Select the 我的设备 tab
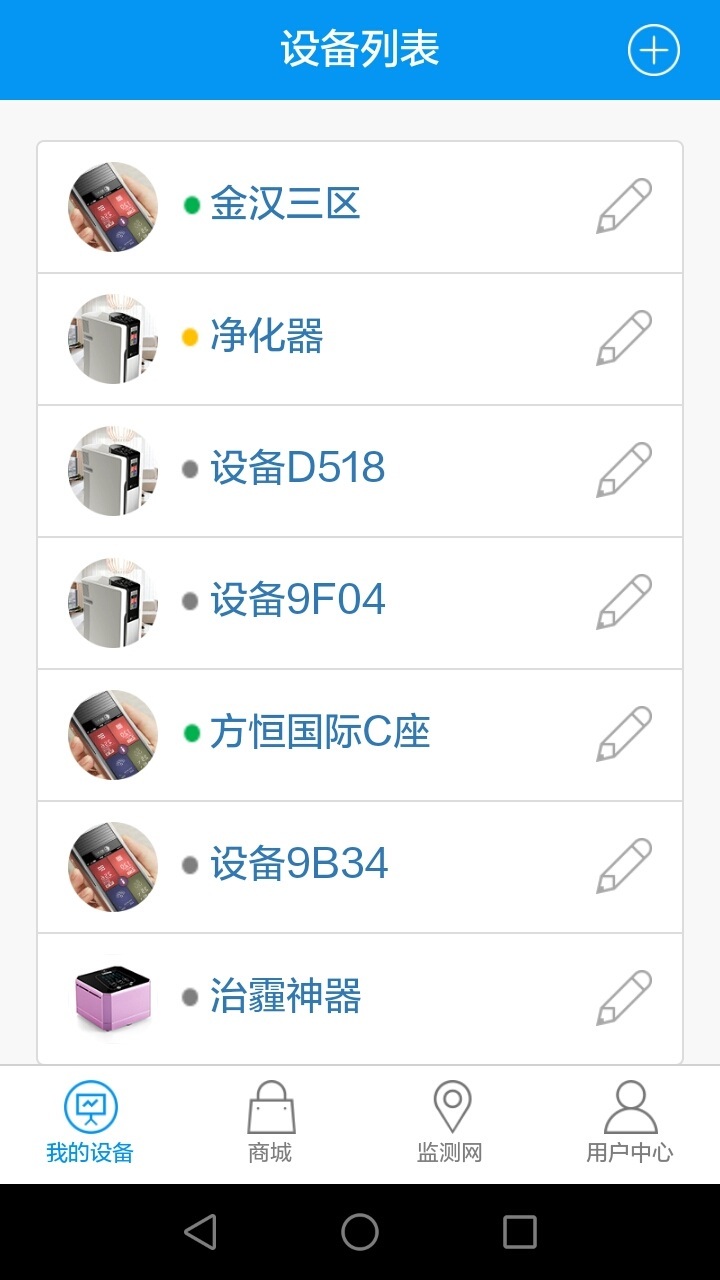This screenshot has height=1280, width=720. tap(90, 1124)
